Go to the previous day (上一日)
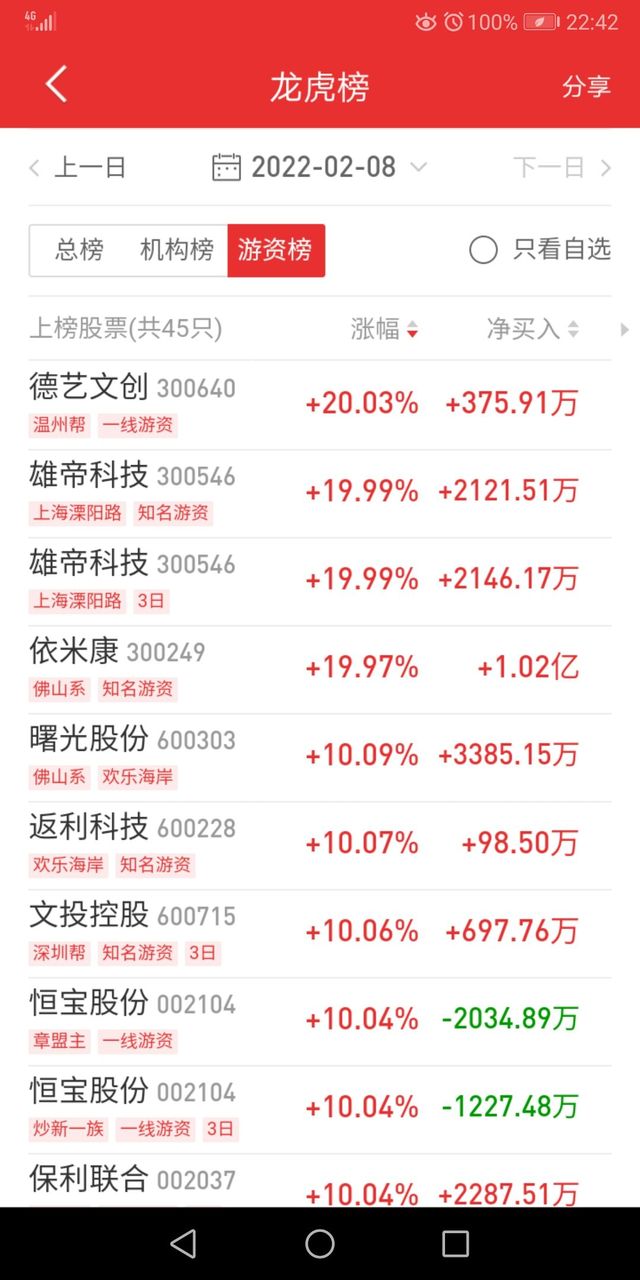640x1280 pixels. [x=77, y=167]
